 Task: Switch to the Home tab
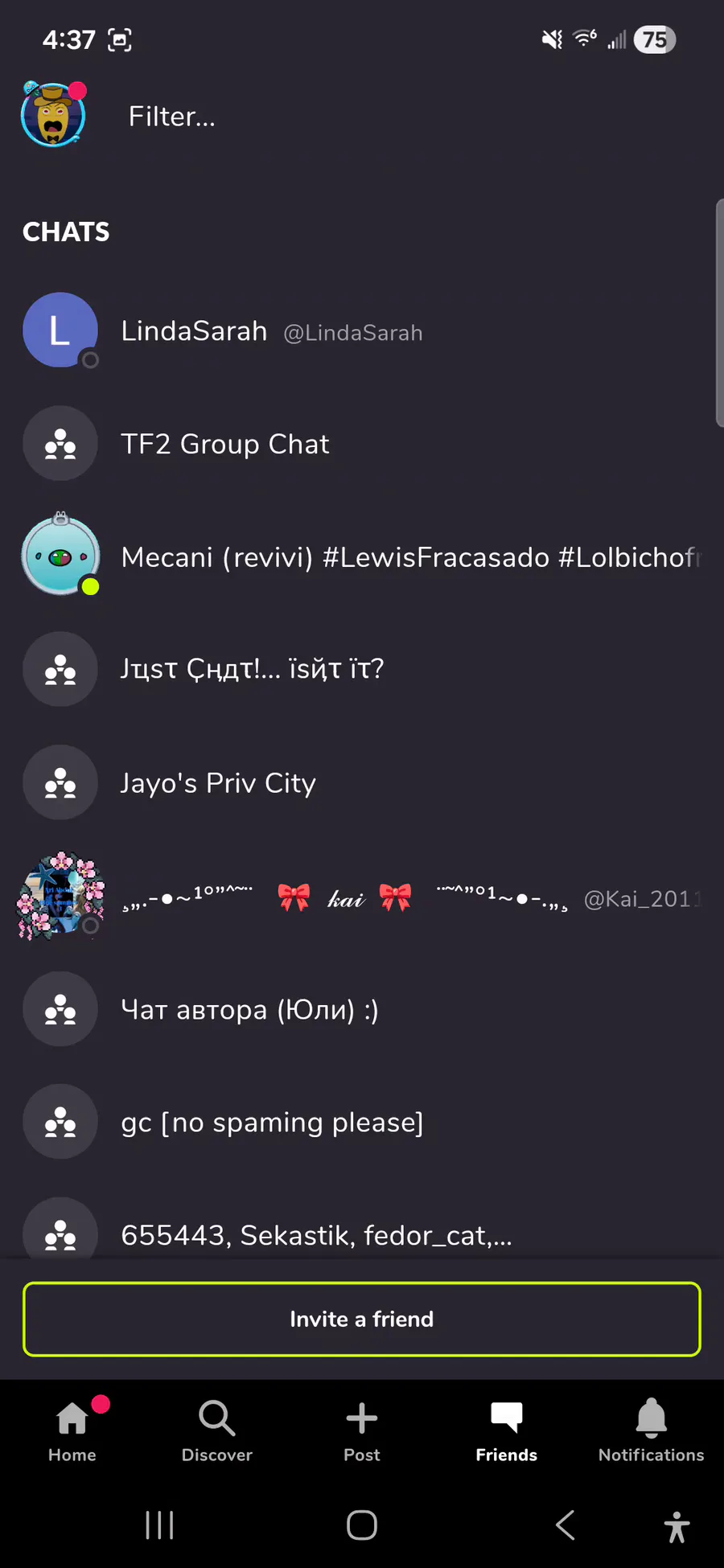click(72, 1431)
